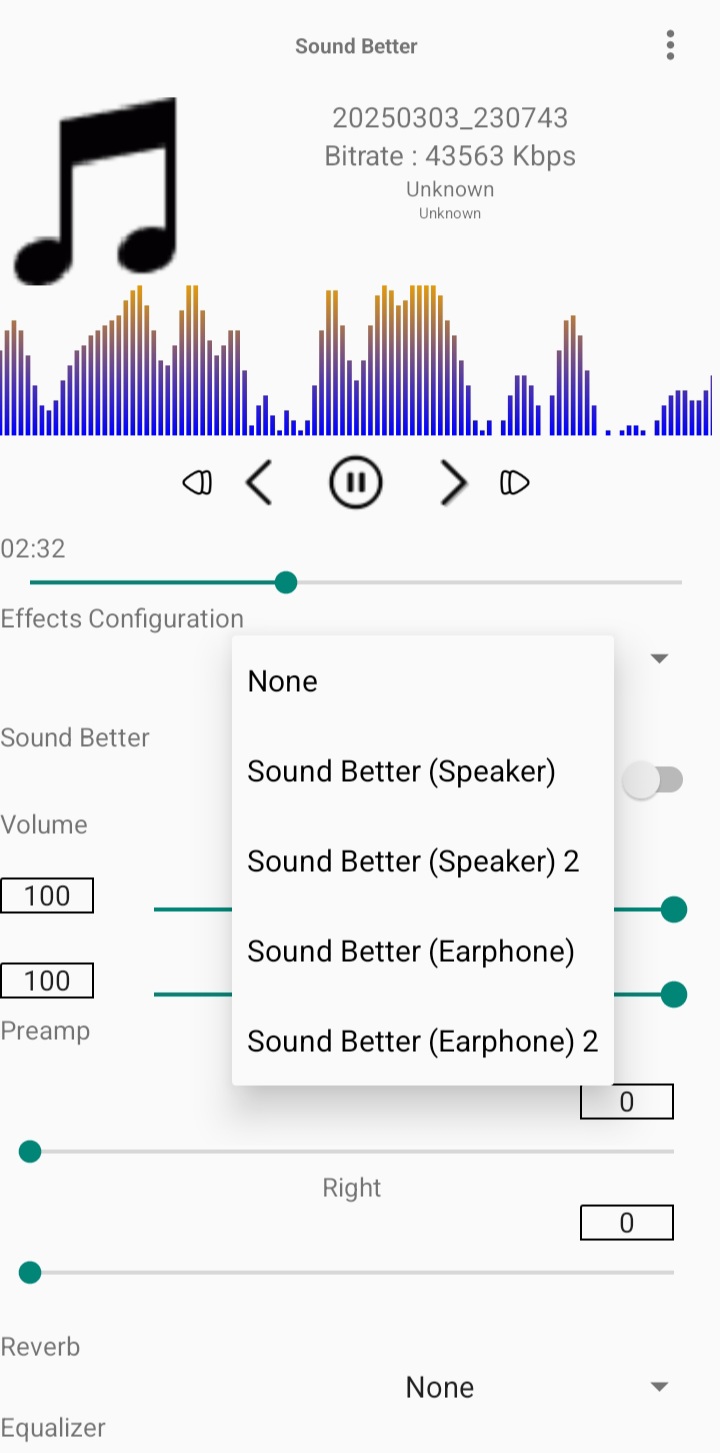Pick Sound Better (Speaker) 2 configuration
Image resolution: width=720 pixels, height=1453 pixels.
point(412,861)
